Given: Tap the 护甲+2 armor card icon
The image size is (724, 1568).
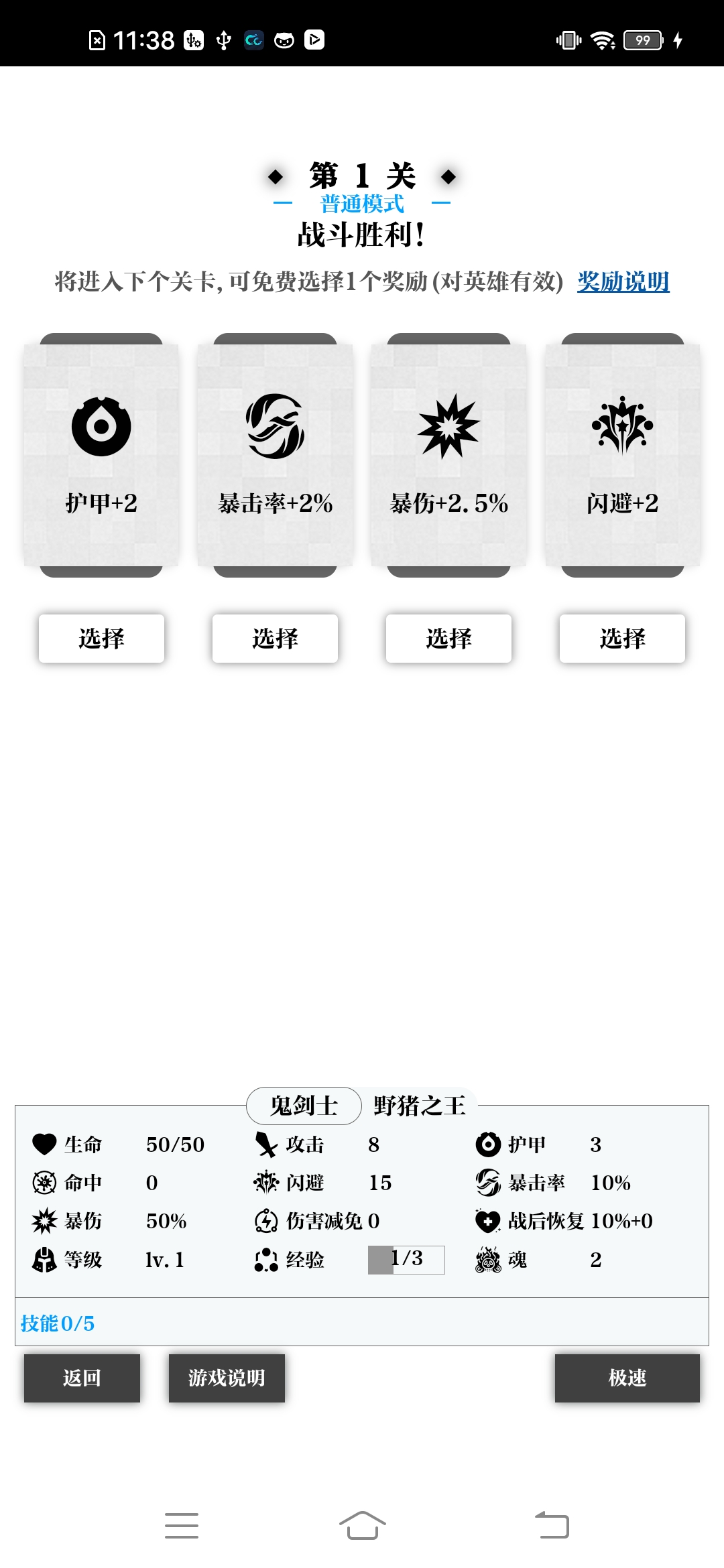Looking at the screenshot, I should click(101, 426).
